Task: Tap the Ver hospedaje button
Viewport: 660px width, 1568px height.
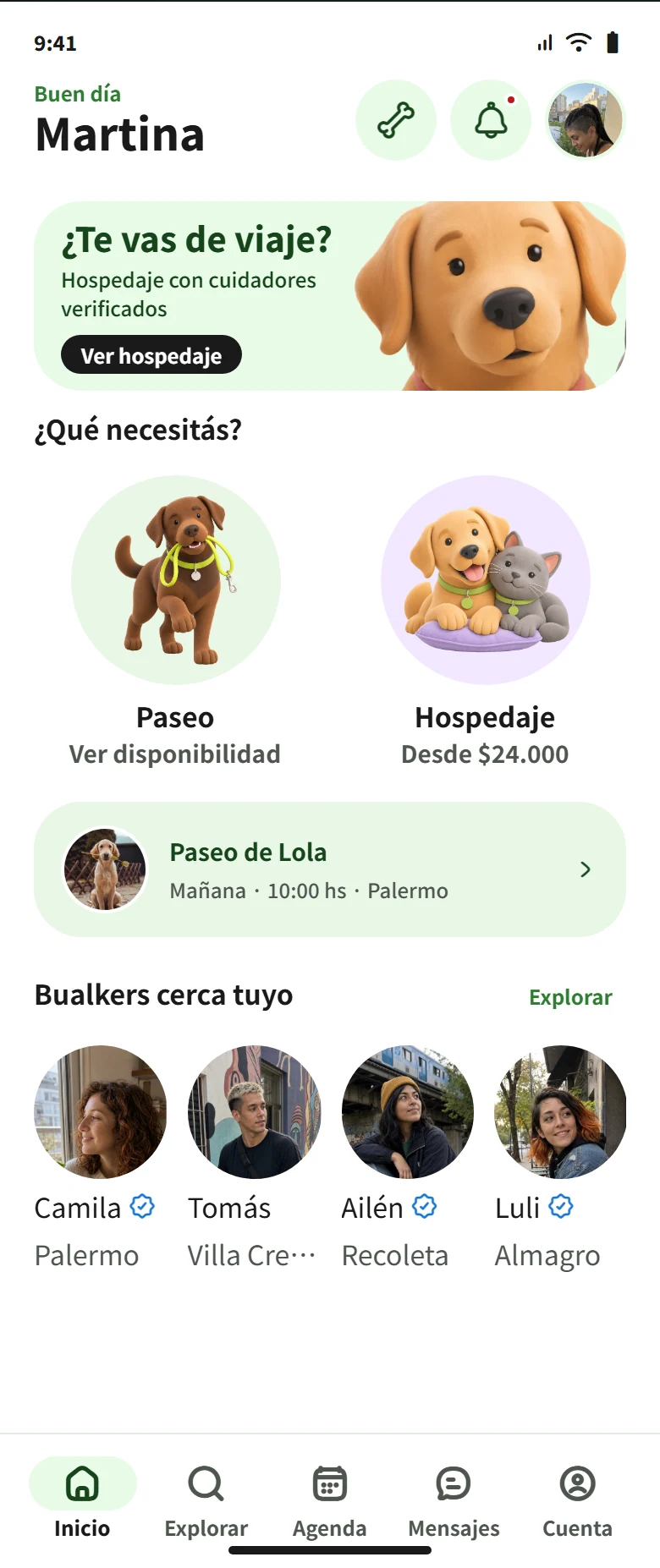Action: pos(151,355)
